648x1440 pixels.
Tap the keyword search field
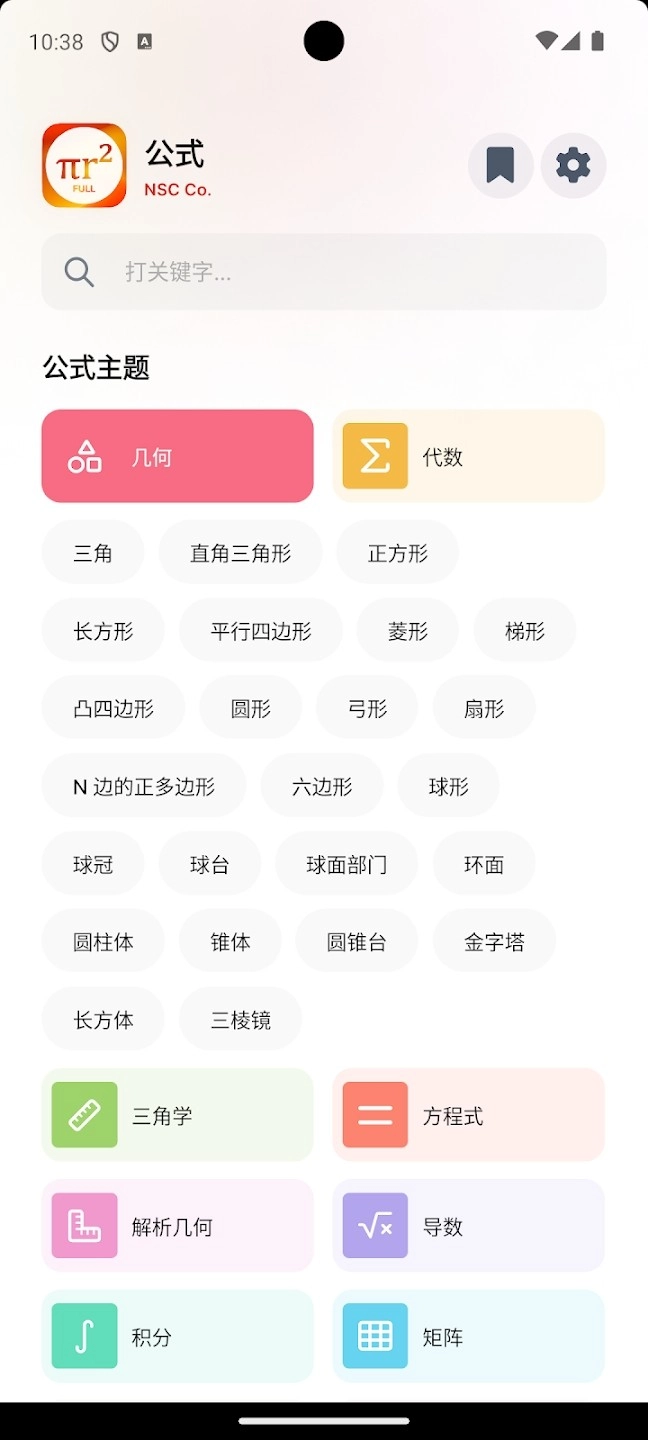click(x=324, y=272)
